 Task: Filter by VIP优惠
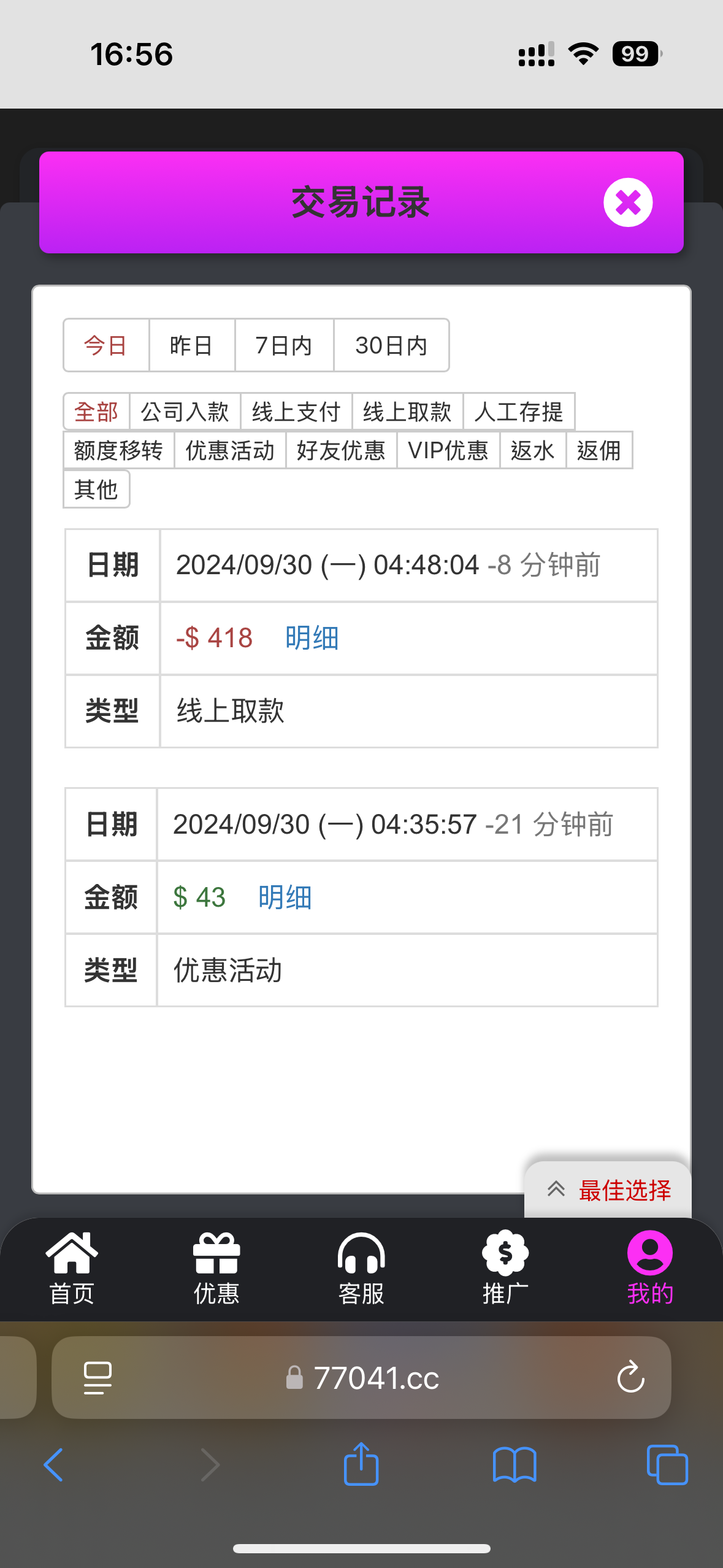click(448, 450)
